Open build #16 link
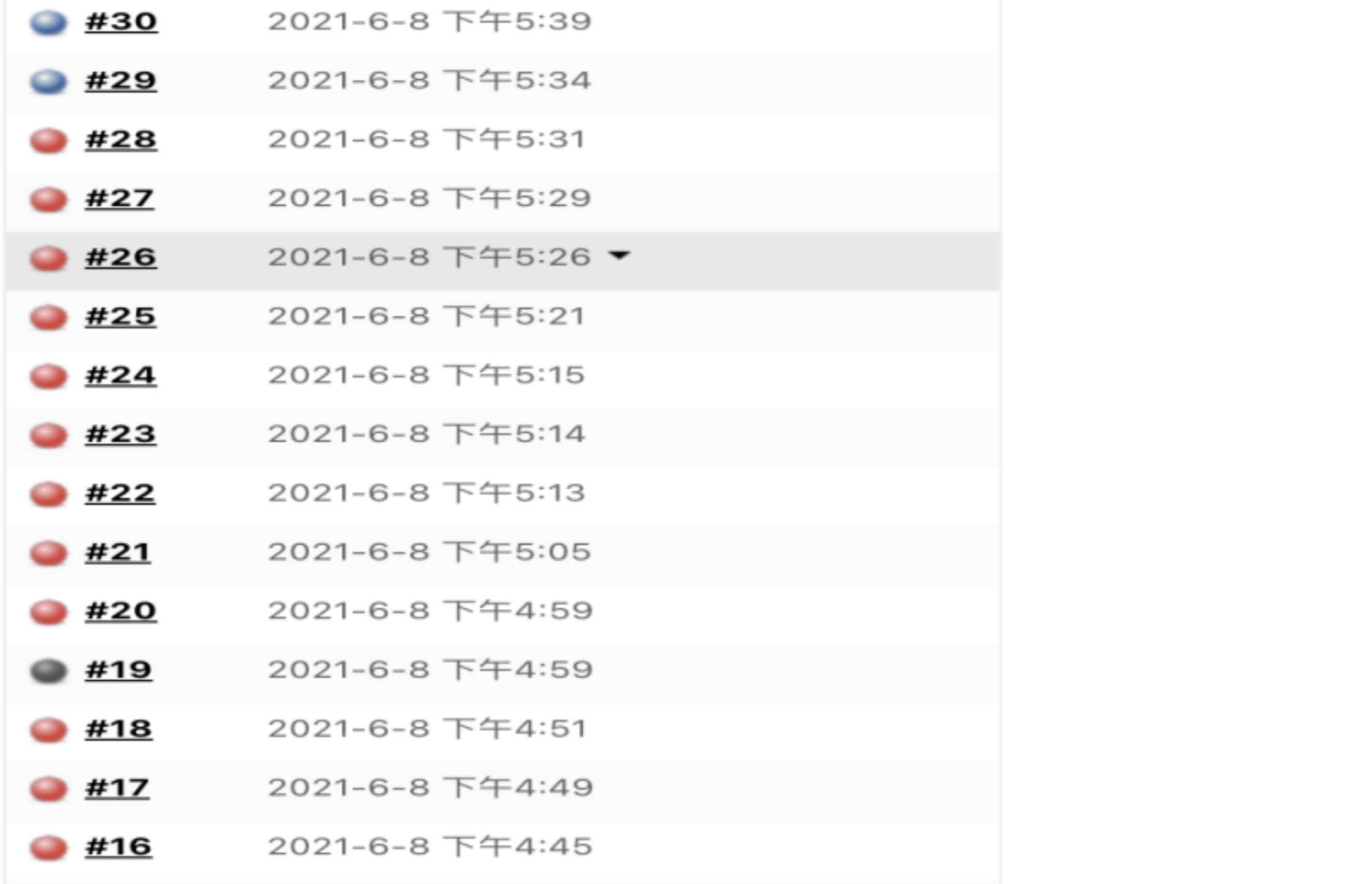 (x=118, y=847)
